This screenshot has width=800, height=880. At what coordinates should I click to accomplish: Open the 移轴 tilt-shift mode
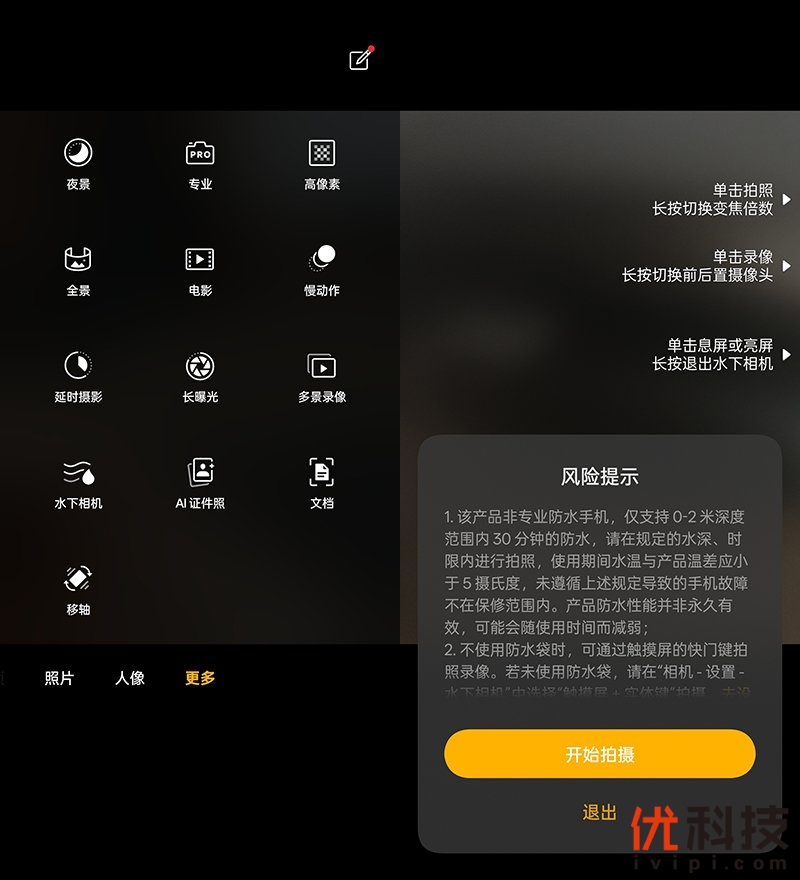click(x=78, y=588)
